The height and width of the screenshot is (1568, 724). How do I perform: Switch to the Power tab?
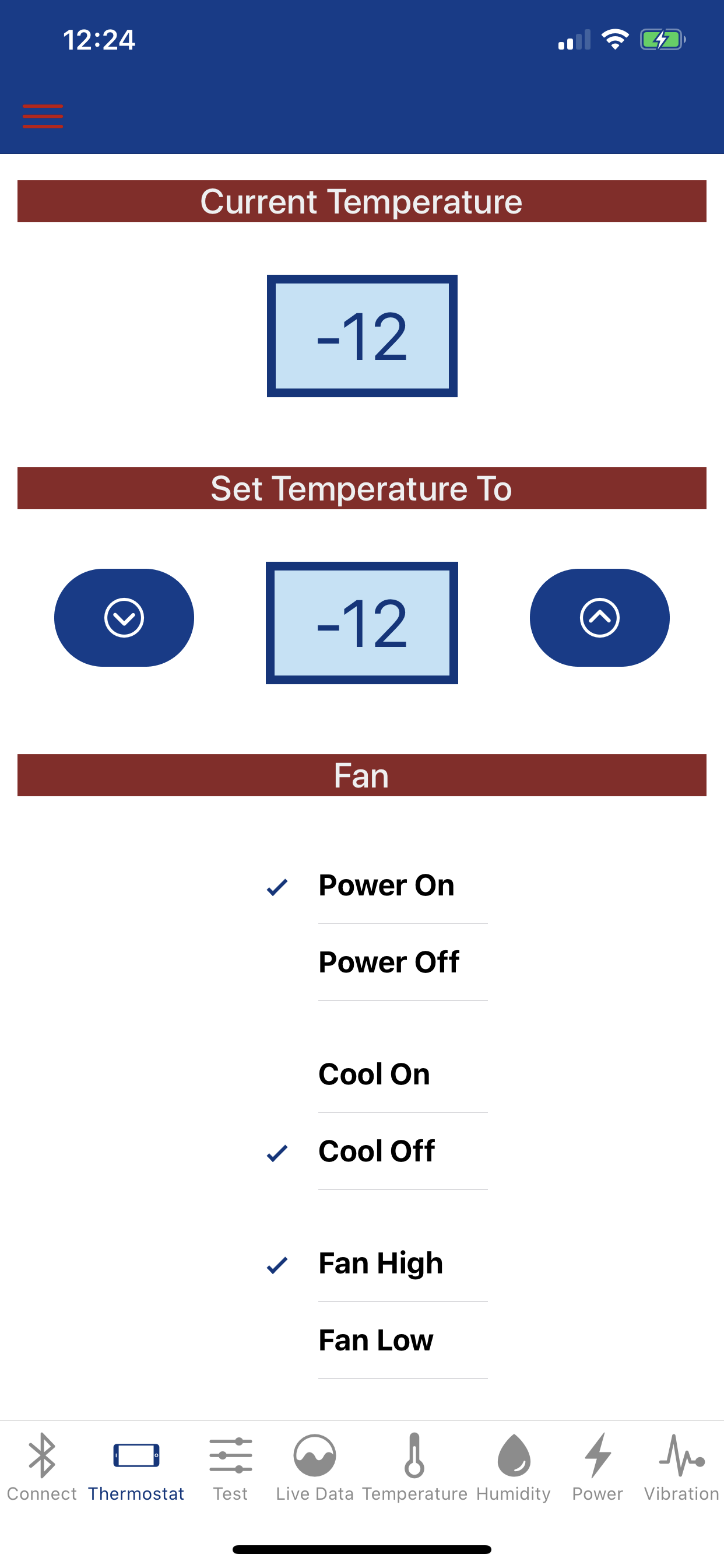pyautogui.click(x=598, y=1467)
